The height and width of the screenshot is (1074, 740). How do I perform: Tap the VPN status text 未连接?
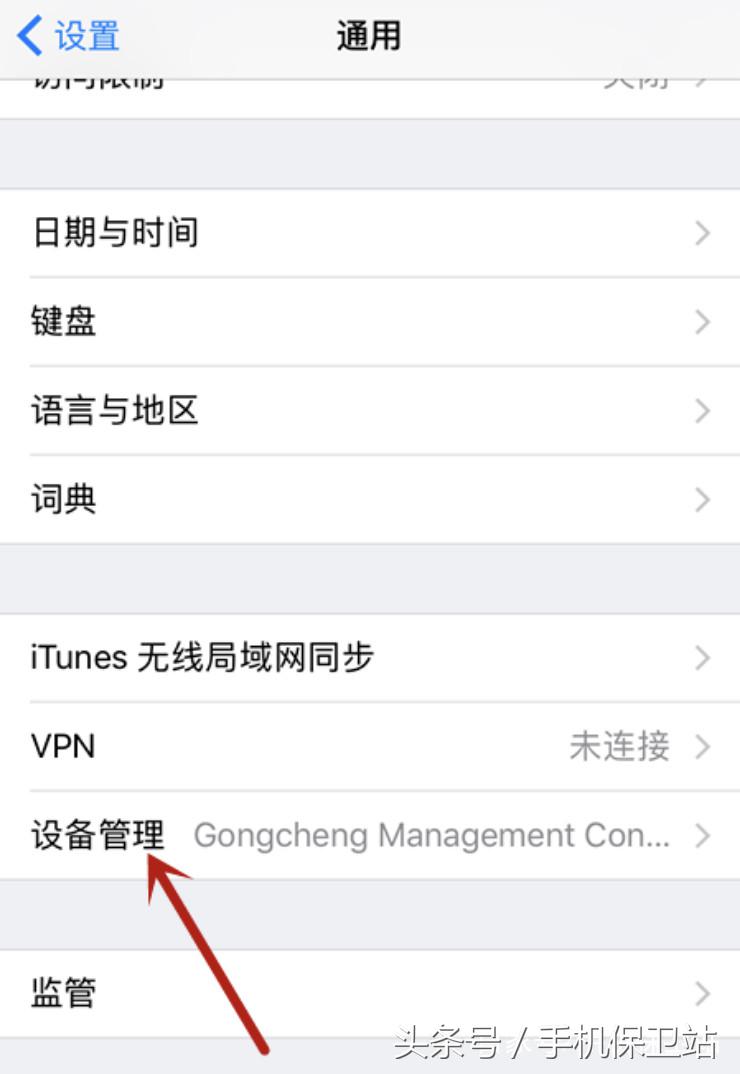617,746
